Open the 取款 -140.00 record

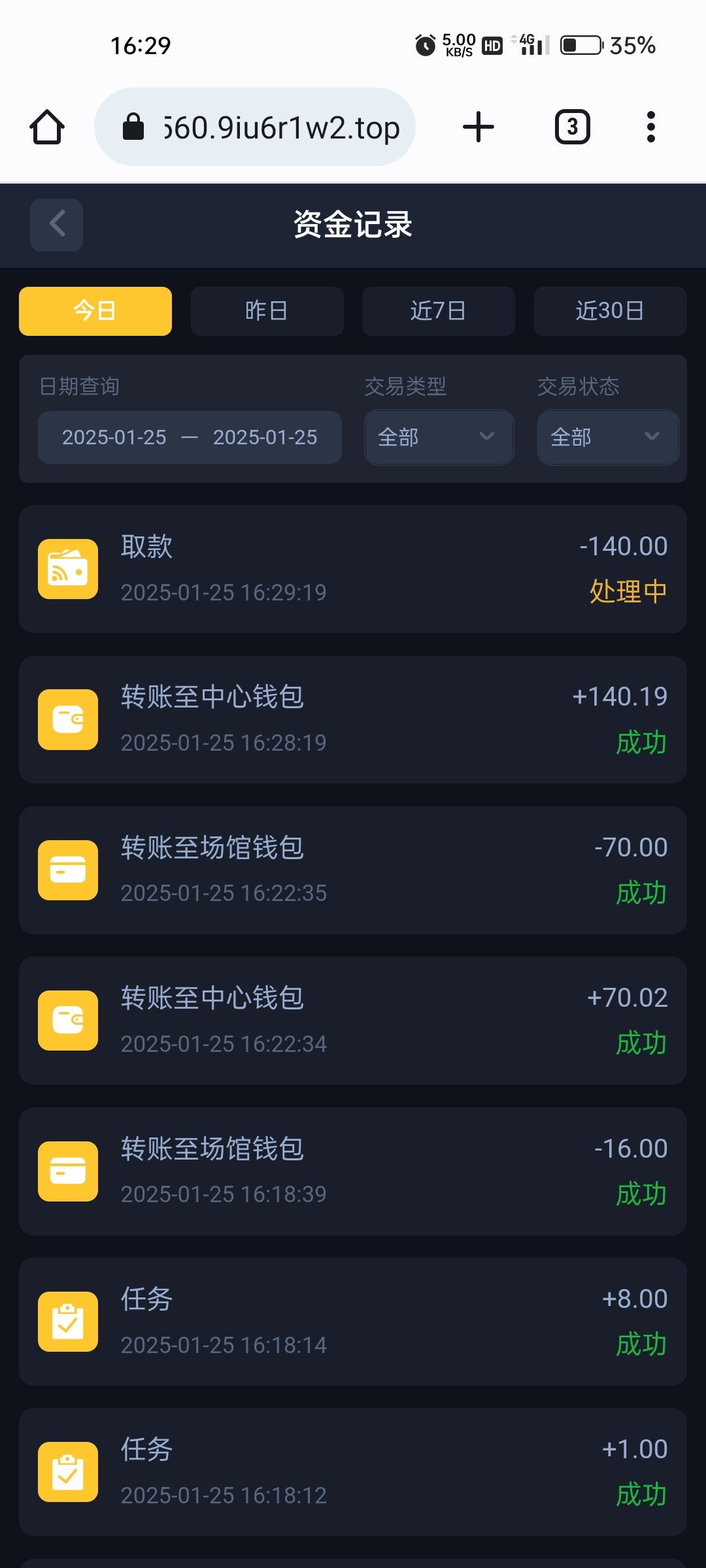(353, 569)
